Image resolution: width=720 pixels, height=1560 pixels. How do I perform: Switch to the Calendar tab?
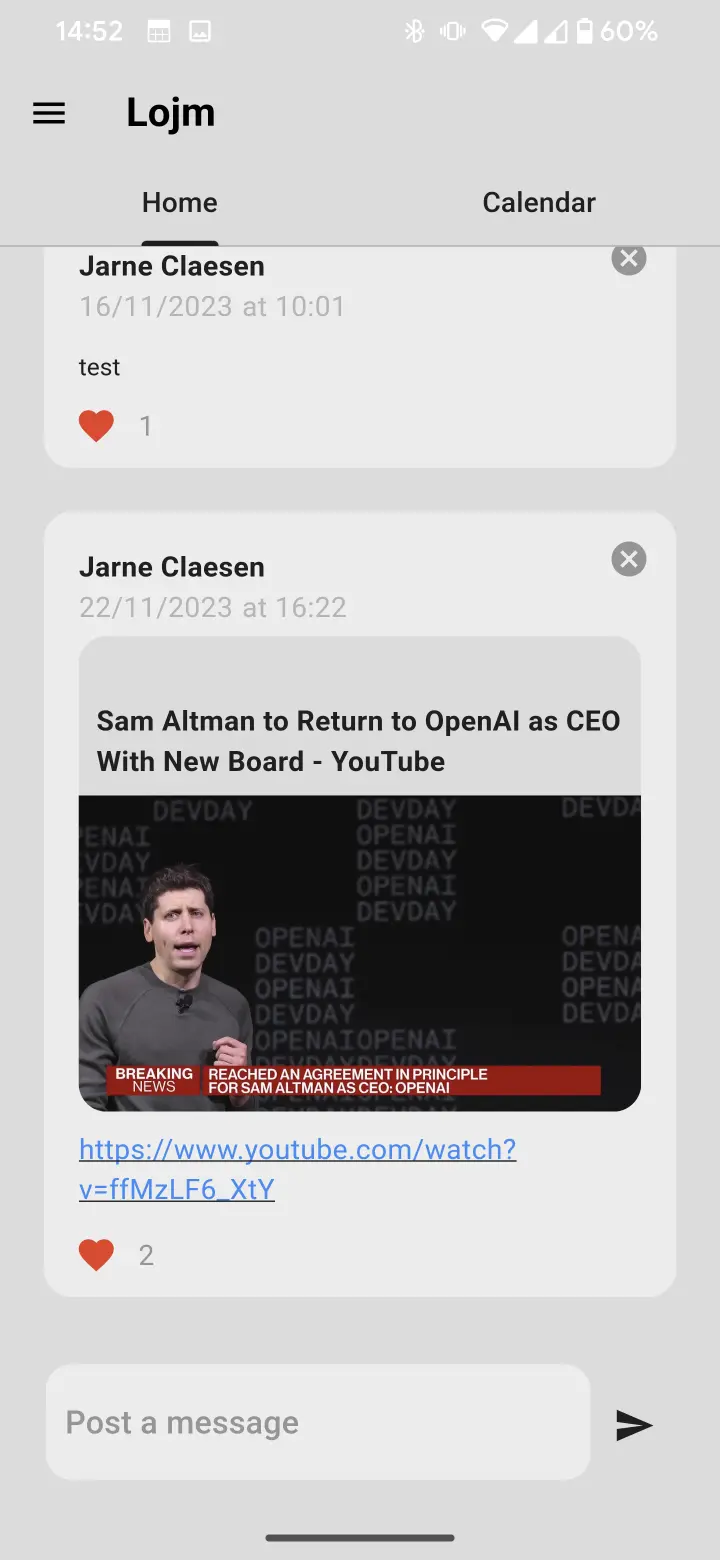tap(539, 203)
